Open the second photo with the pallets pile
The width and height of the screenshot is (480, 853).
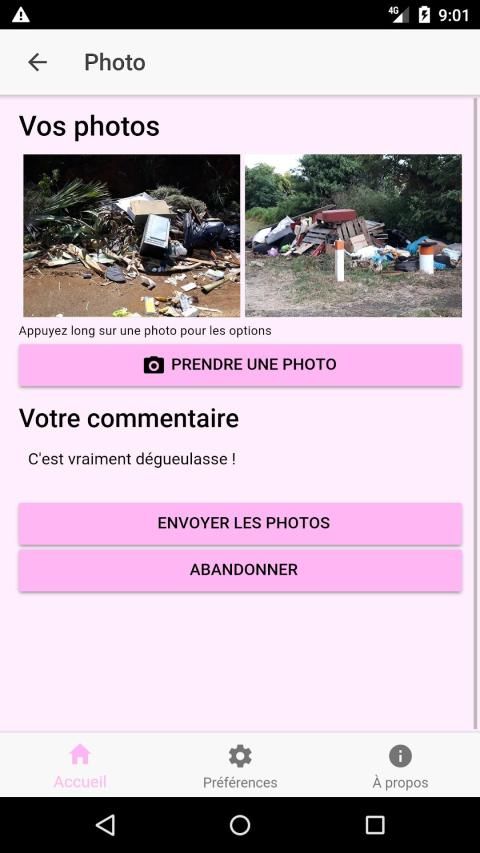(x=353, y=236)
